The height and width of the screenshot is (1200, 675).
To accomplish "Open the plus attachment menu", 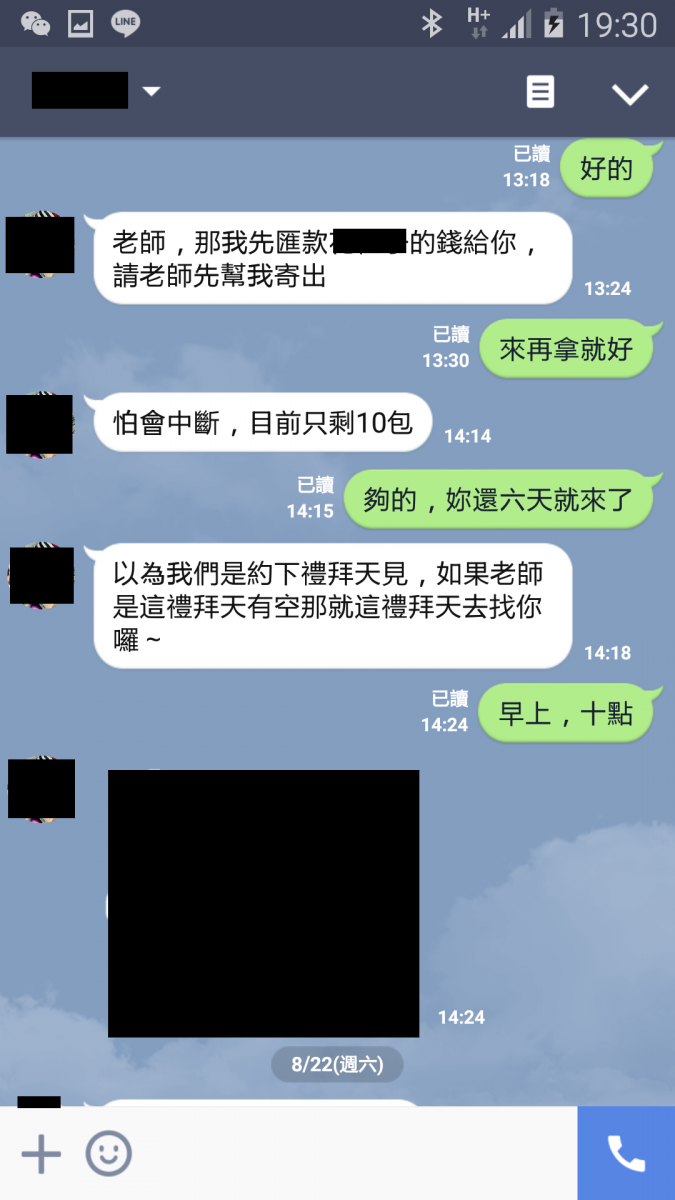I will click(x=41, y=1155).
